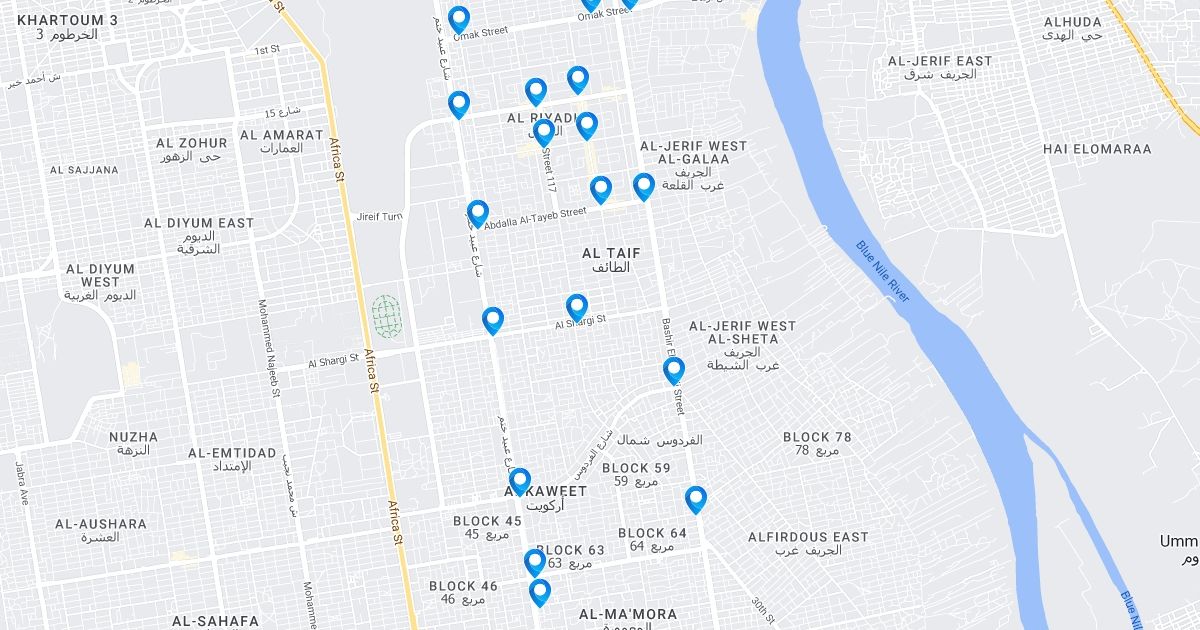Tap the pin beside the Al Shargi St label in Al Taif
Image resolution: width=1200 pixels, height=630 pixels.
577,308
